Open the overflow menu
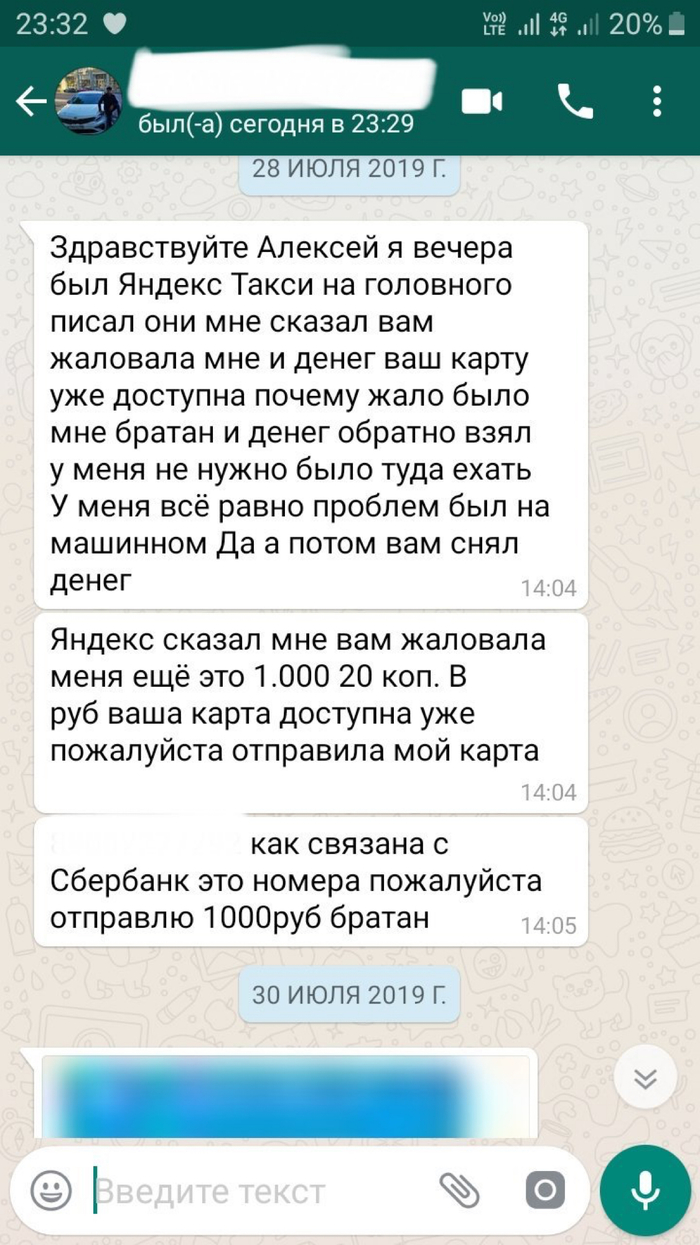Viewport: 700px width, 1245px height. 657,102
